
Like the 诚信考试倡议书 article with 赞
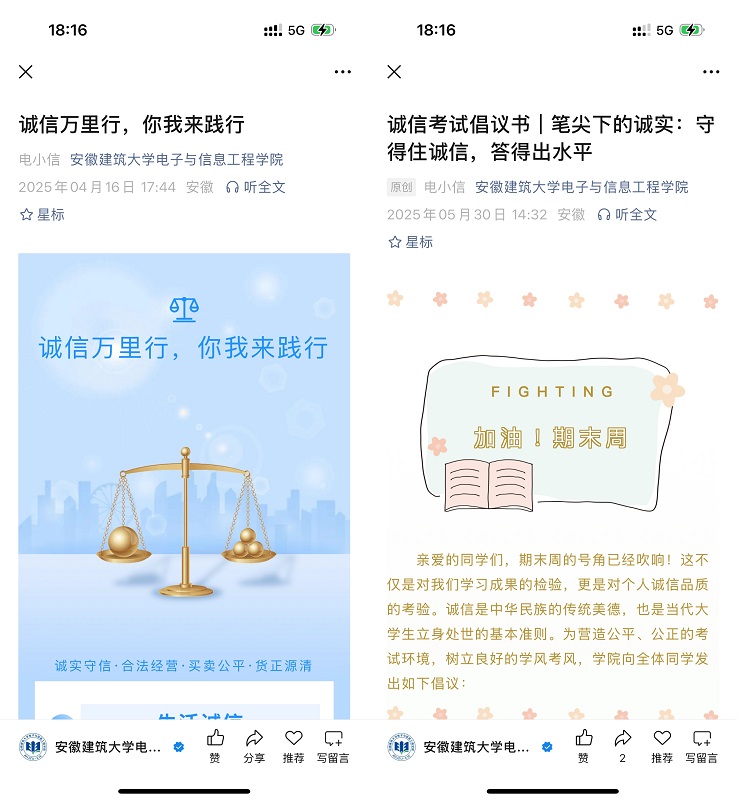tap(583, 746)
